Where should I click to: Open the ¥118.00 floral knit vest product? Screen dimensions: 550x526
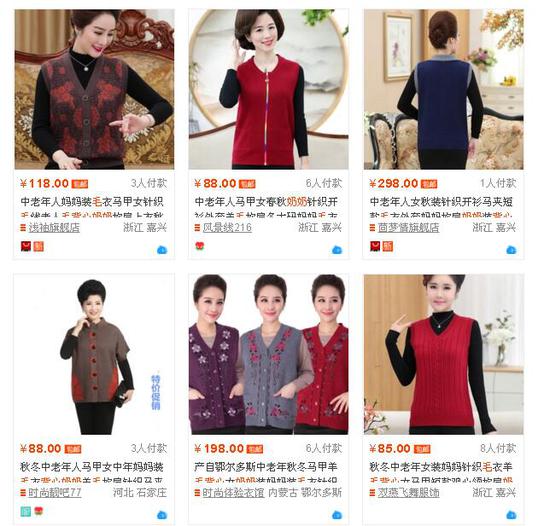(94, 89)
